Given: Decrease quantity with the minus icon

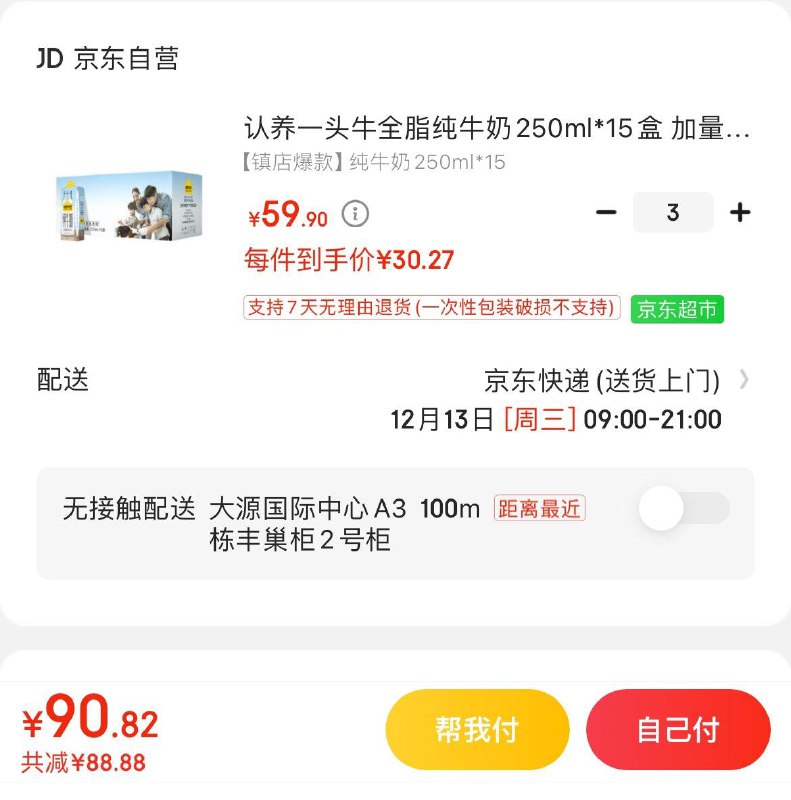Looking at the screenshot, I should point(606,212).
